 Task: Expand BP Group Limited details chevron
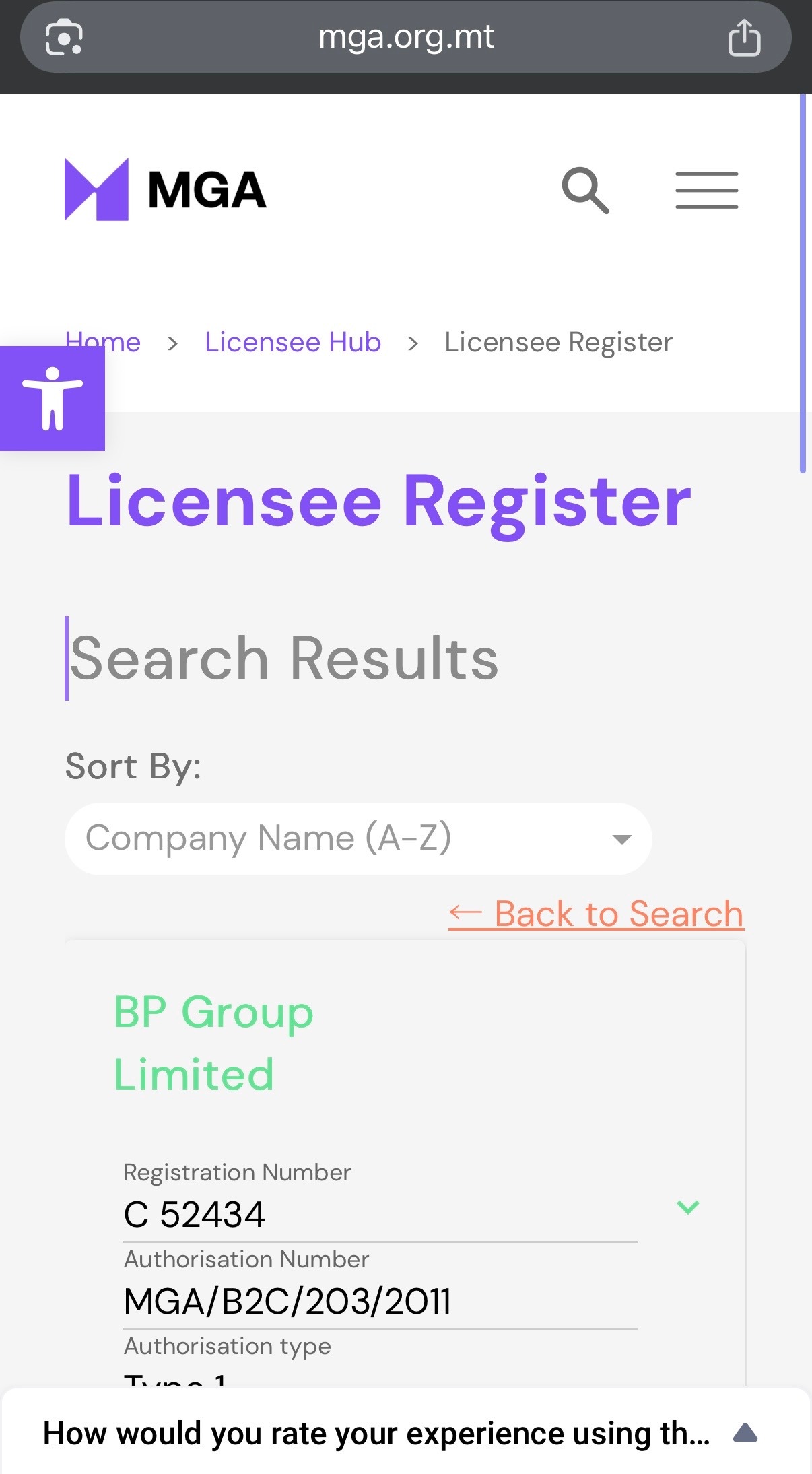click(687, 1207)
